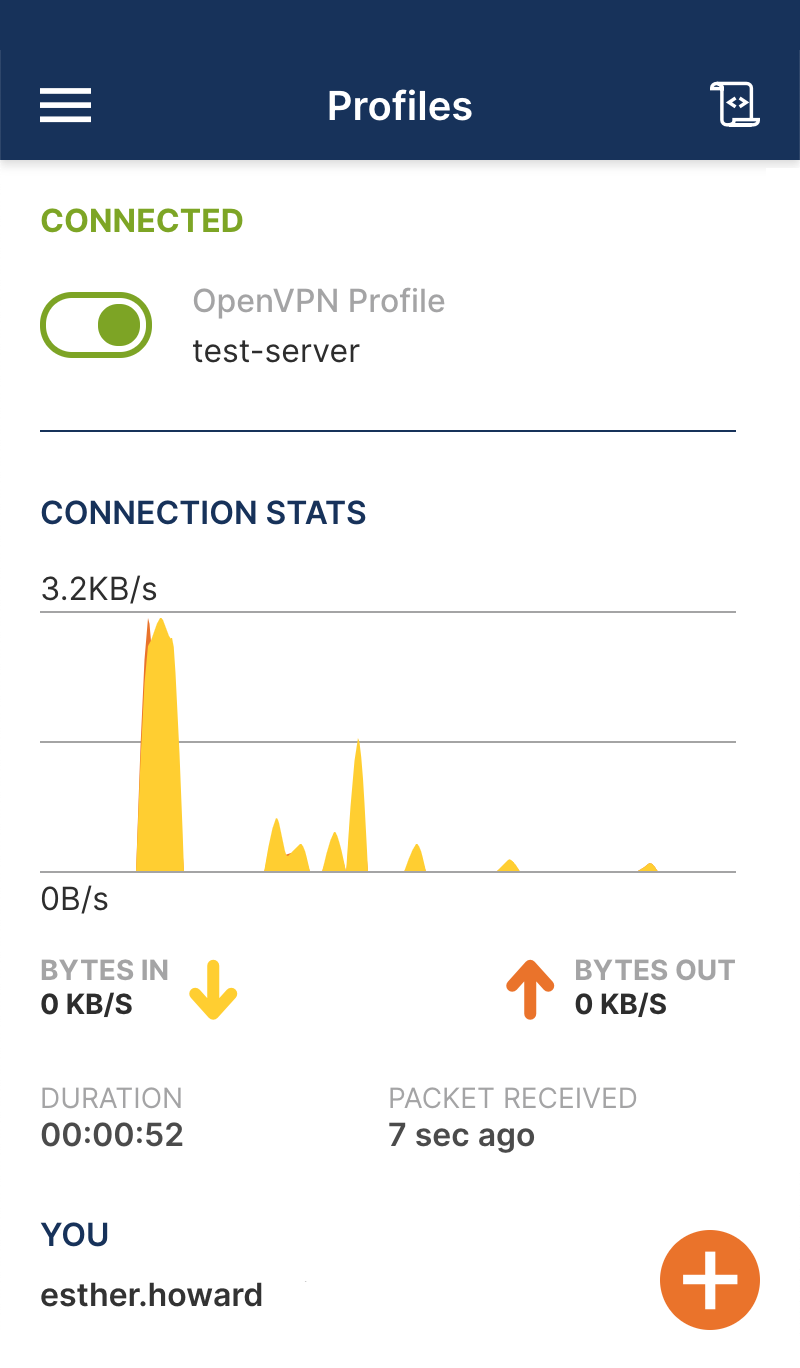800x1368 pixels.
Task: Click the traffic graph area
Action: (388, 740)
